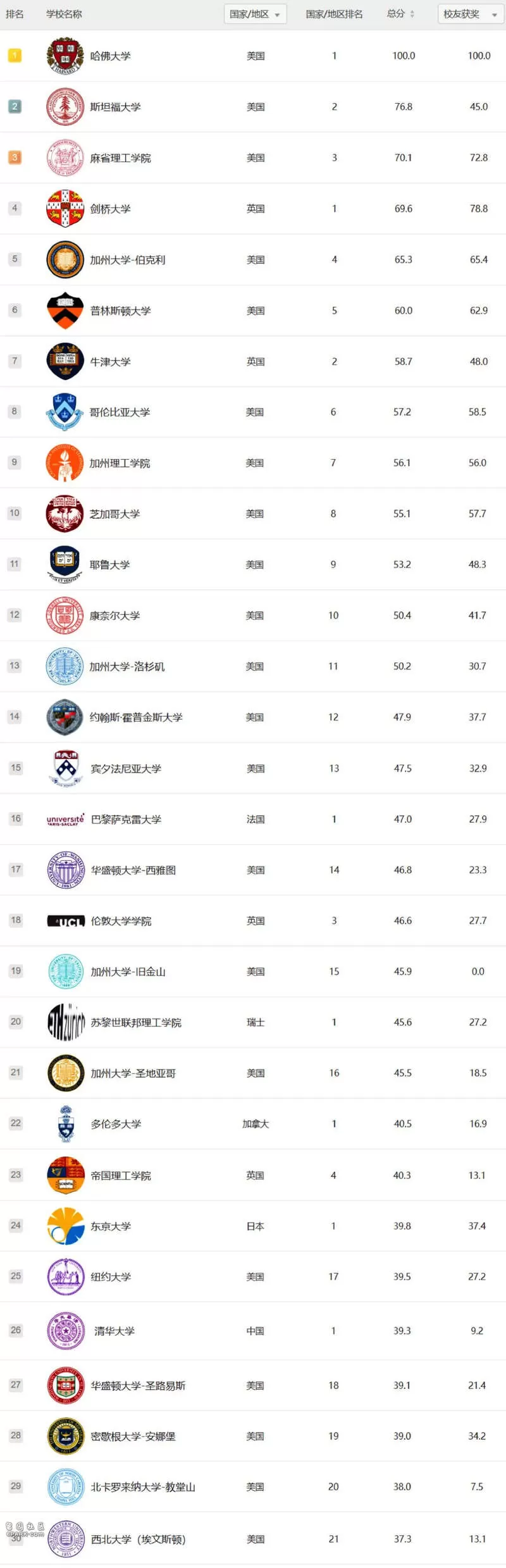The height and width of the screenshot is (1568, 506).
Task: Open 东京大学 details
Action: (x=111, y=1226)
